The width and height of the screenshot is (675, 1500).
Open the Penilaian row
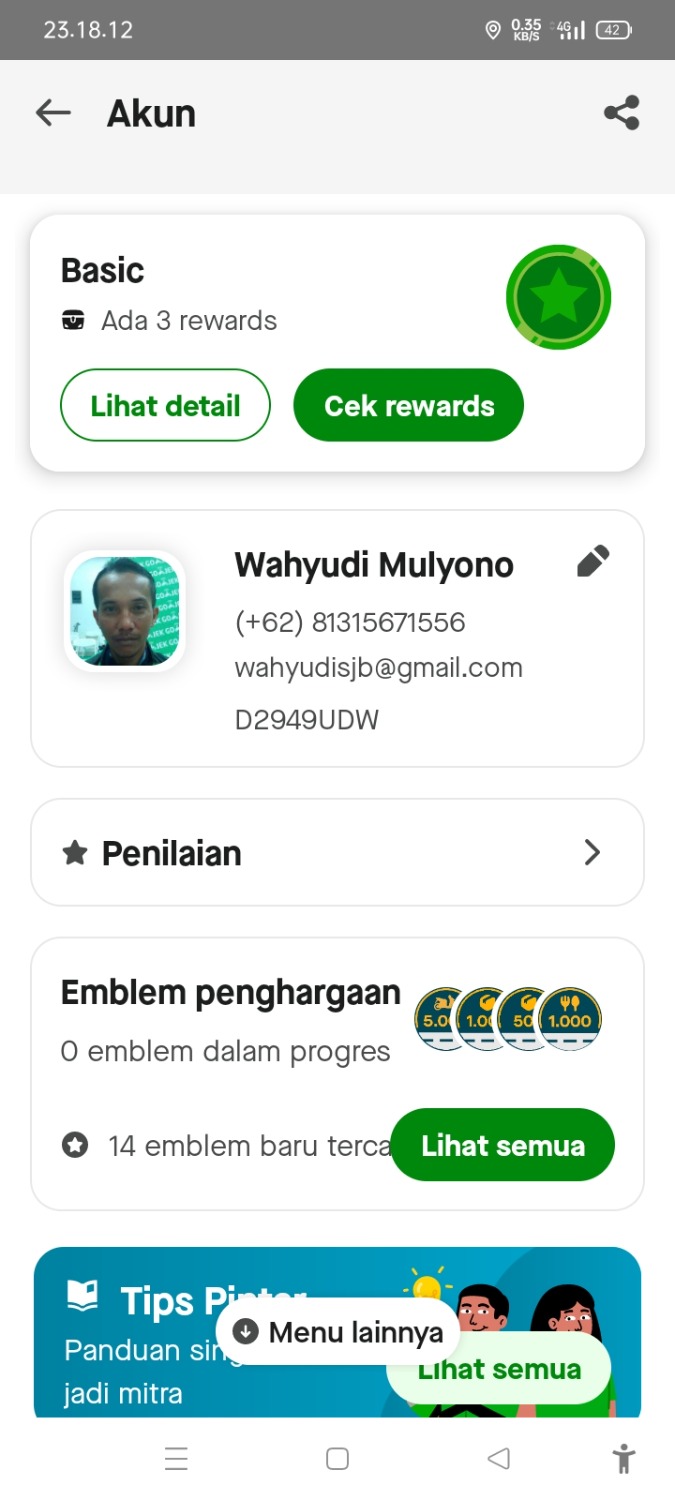337,853
